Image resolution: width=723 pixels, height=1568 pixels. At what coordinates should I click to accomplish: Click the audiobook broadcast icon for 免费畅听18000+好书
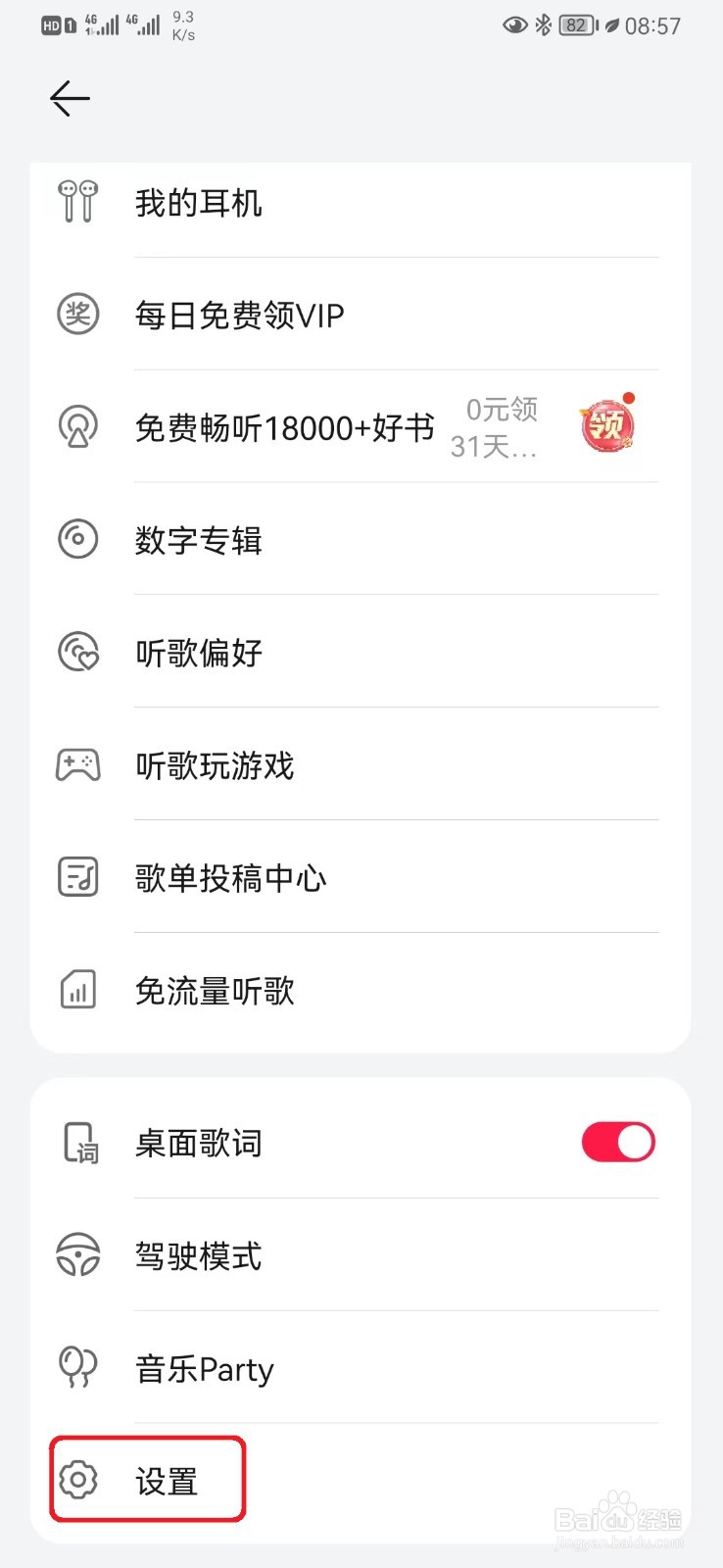tap(78, 427)
